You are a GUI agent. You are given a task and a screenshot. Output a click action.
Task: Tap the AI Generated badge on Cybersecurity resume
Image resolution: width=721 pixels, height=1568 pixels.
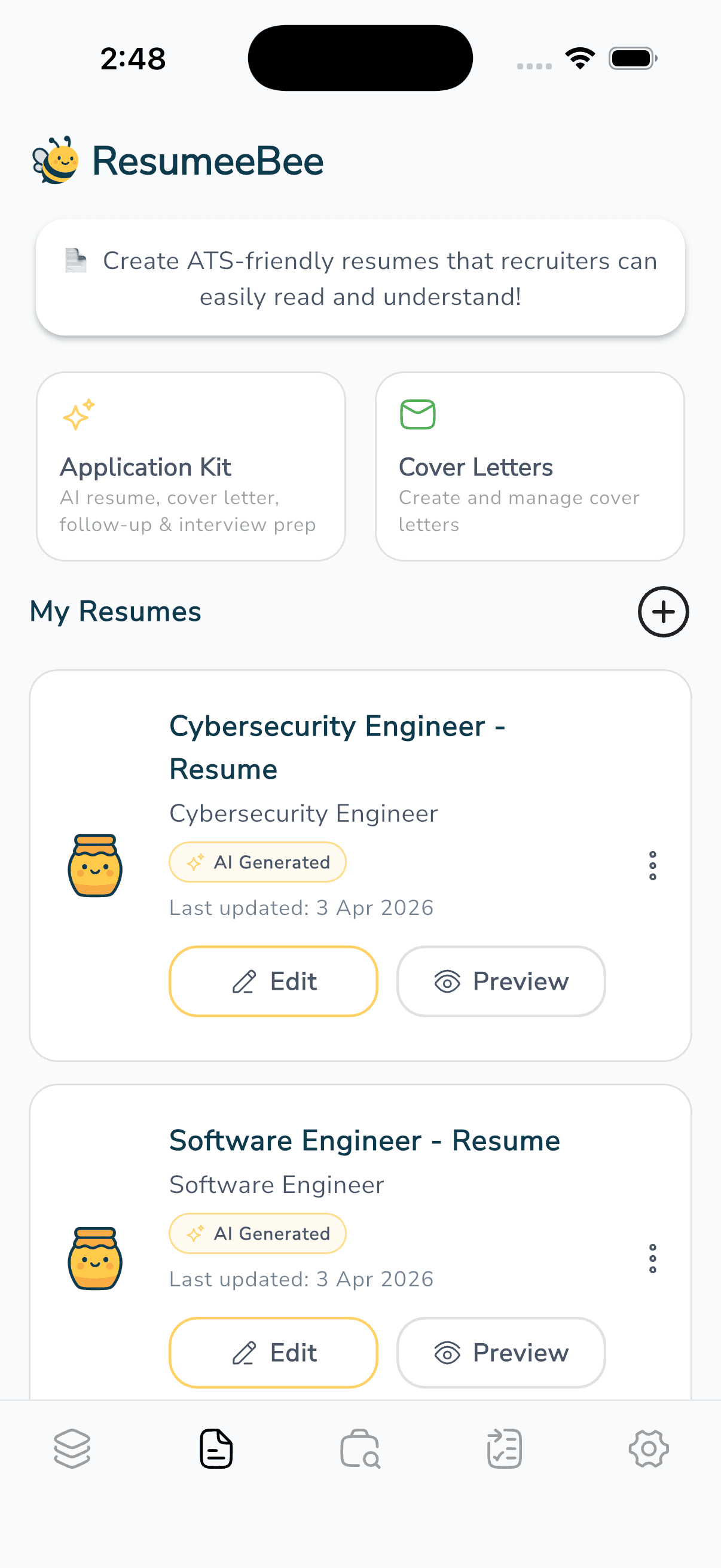tap(257, 862)
